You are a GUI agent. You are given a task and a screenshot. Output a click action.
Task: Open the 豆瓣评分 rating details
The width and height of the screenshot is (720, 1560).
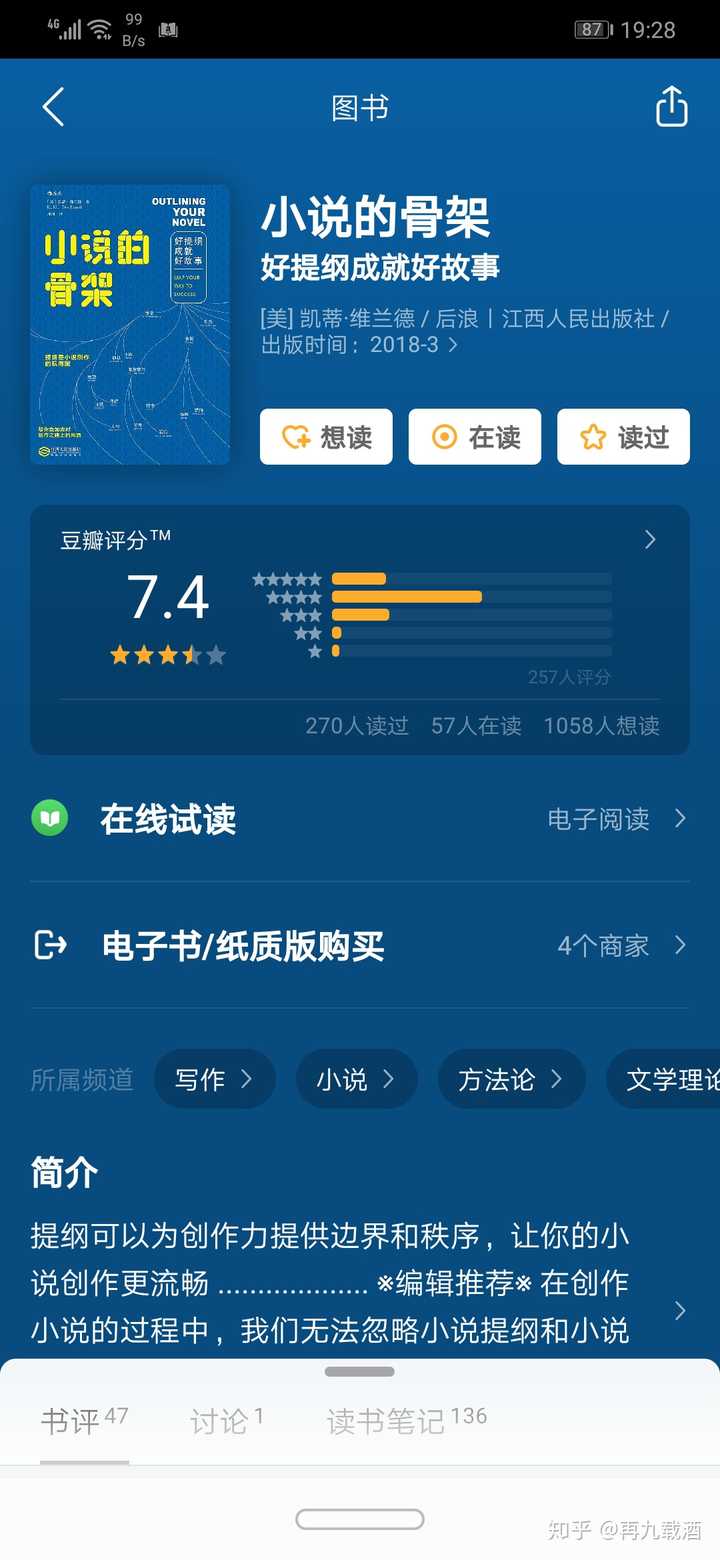(x=650, y=540)
